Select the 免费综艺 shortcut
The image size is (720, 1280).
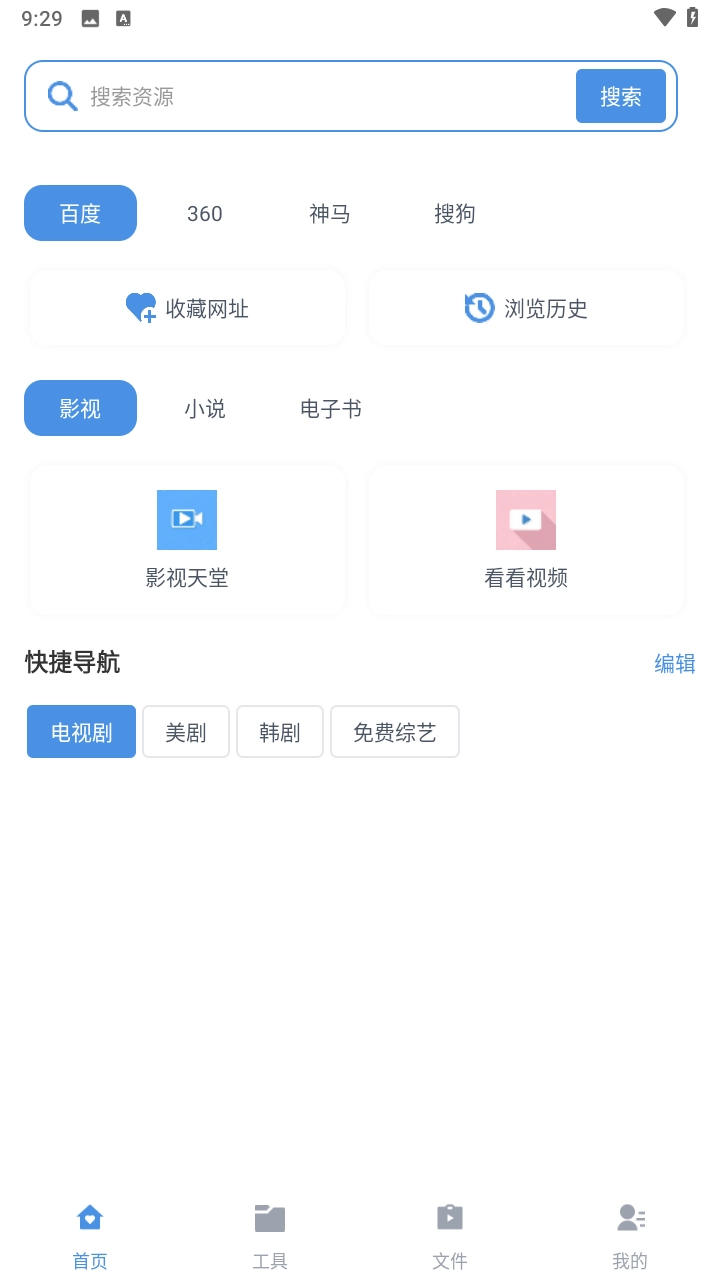pyautogui.click(x=394, y=731)
